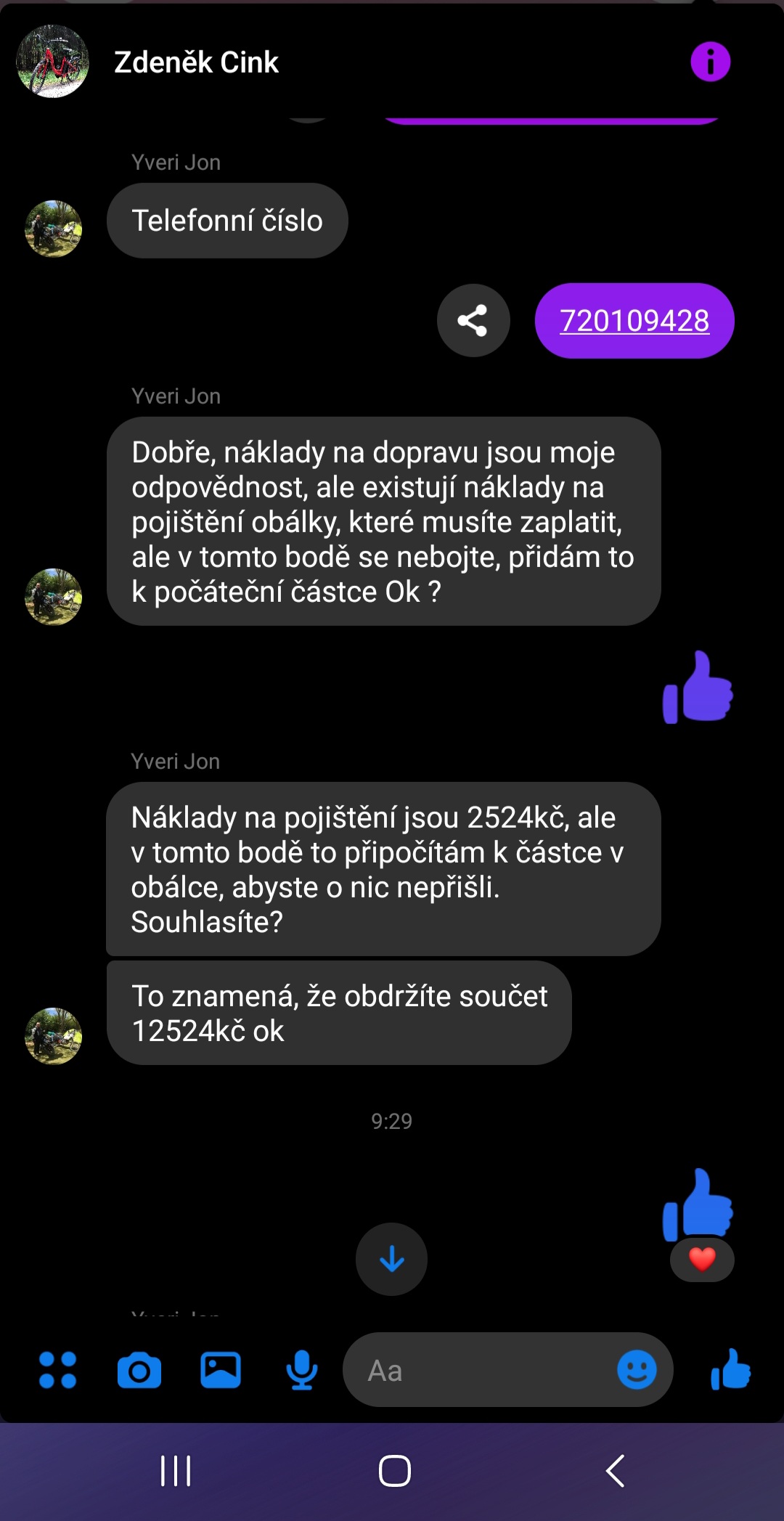Share the phone number message
Image resolution: width=784 pixels, height=1521 pixels.
473,320
